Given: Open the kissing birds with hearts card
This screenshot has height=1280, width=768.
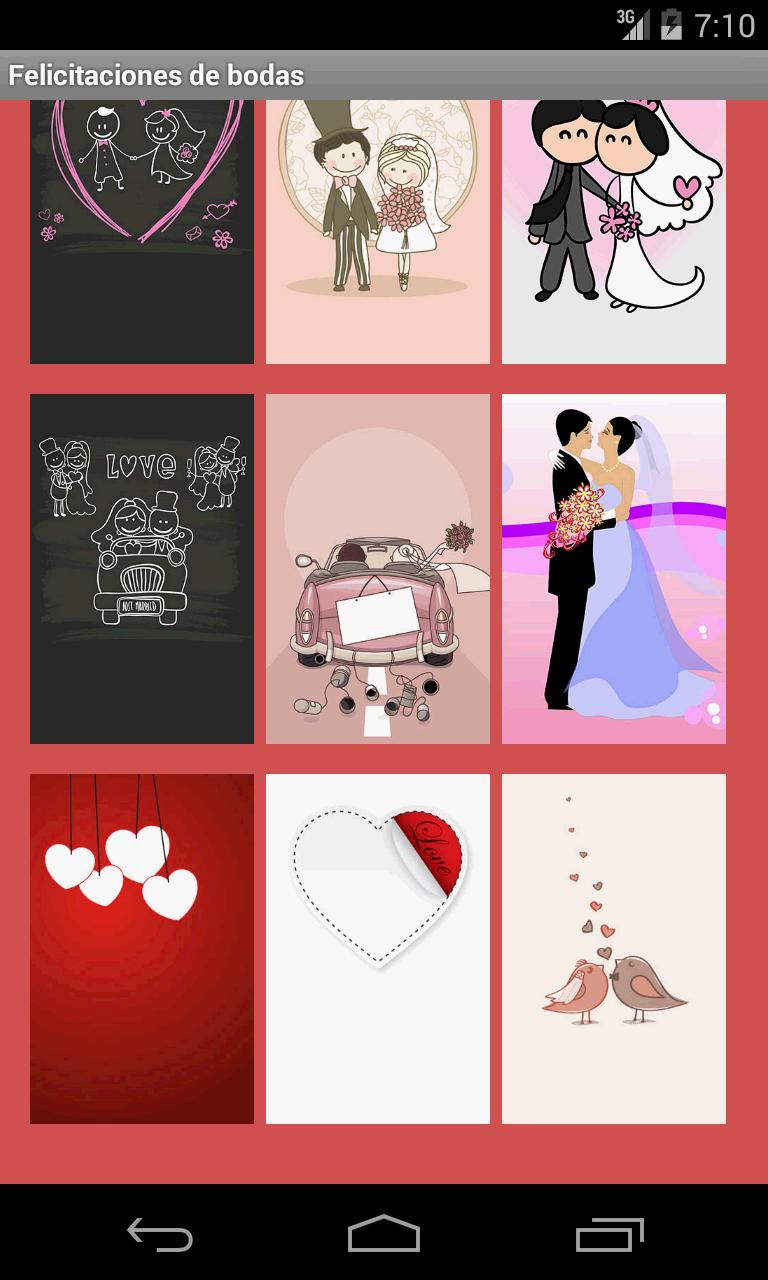Looking at the screenshot, I should point(614,948).
